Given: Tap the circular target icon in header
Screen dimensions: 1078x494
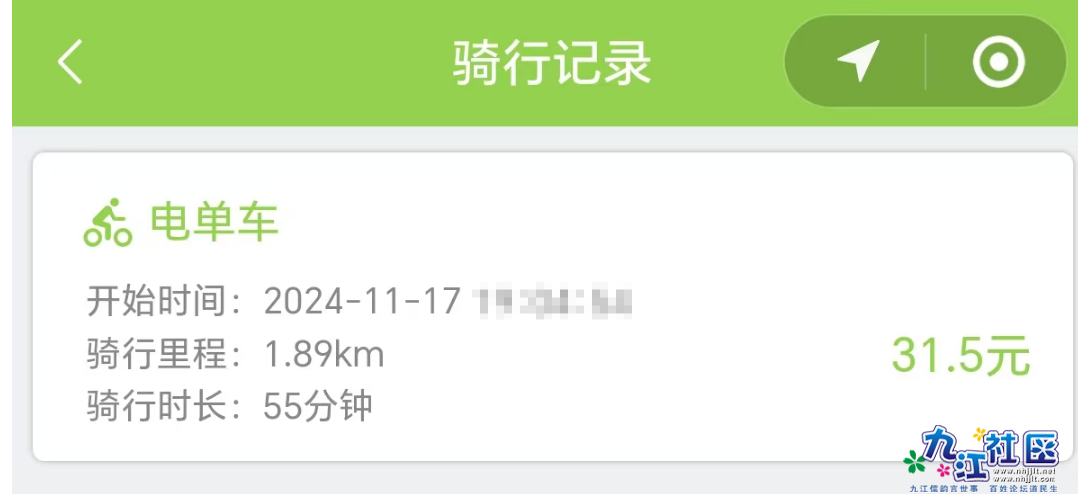Looking at the screenshot, I should 997,63.
